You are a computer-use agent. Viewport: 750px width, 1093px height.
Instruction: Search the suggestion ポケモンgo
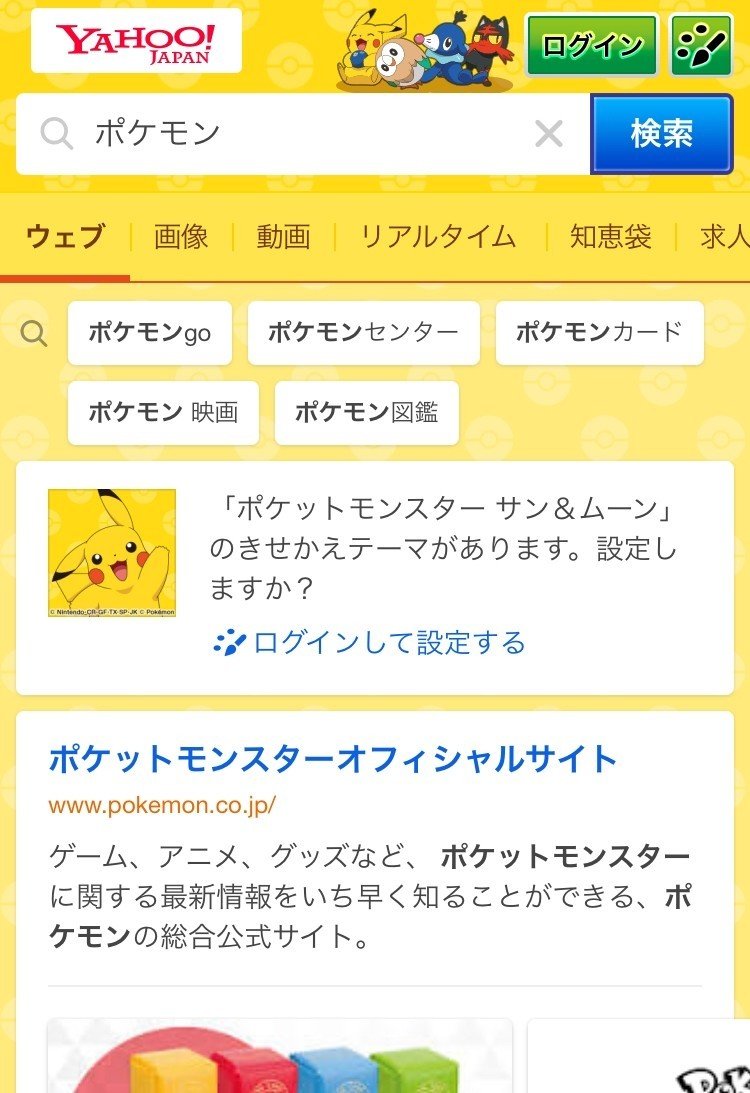pyautogui.click(x=150, y=333)
